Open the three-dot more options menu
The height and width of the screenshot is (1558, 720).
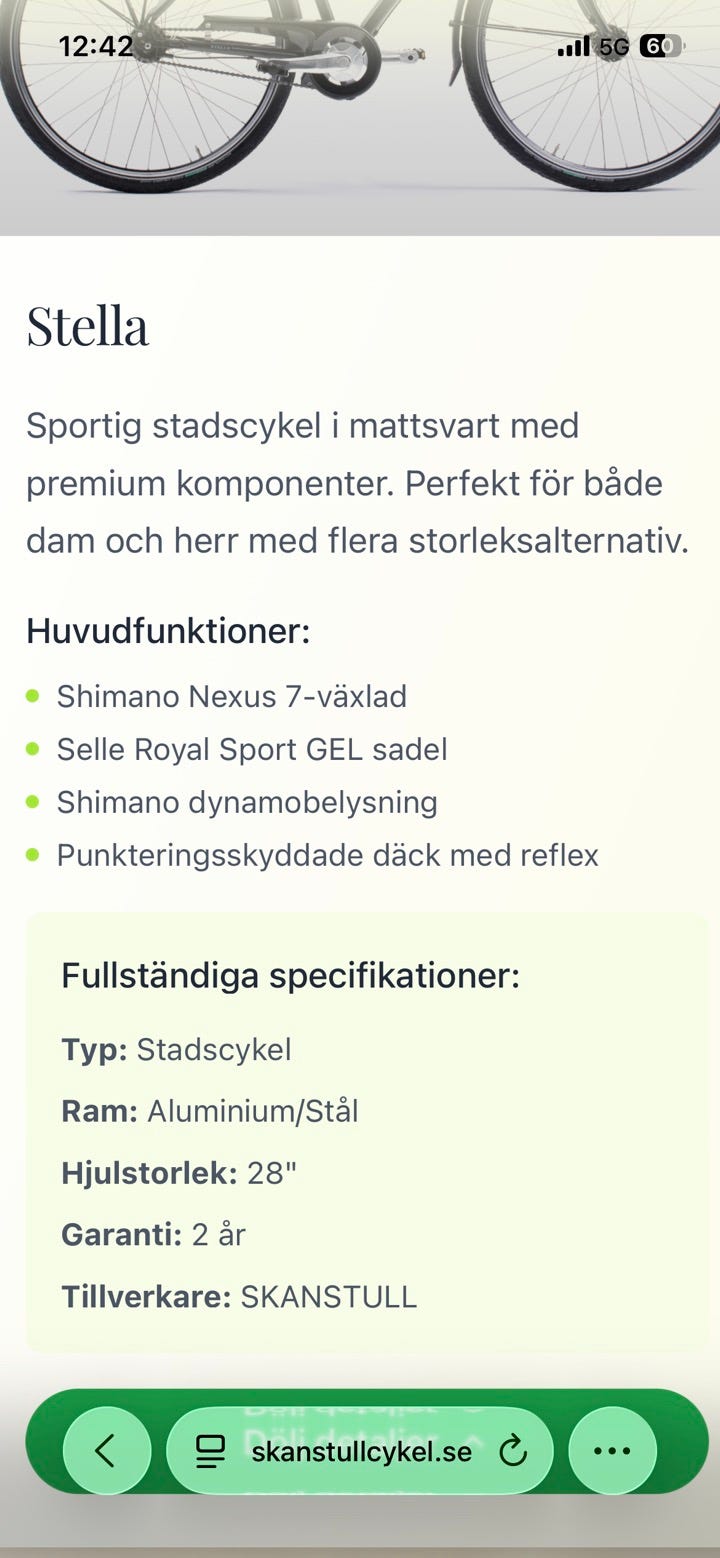point(611,1450)
